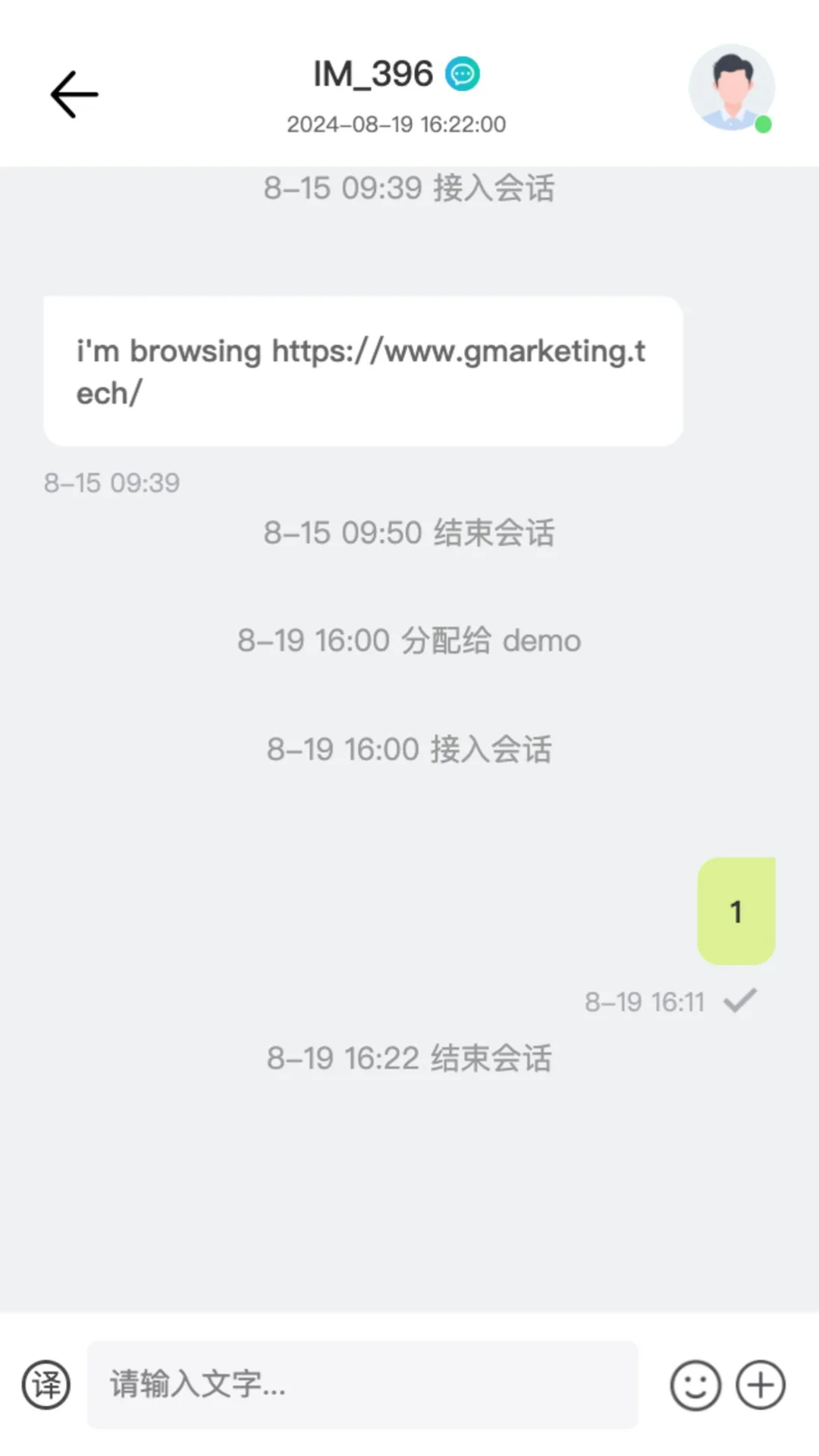This screenshot has width=819, height=1456.
Task: Select the green message bubble showing 1
Action: click(x=735, y=912)
